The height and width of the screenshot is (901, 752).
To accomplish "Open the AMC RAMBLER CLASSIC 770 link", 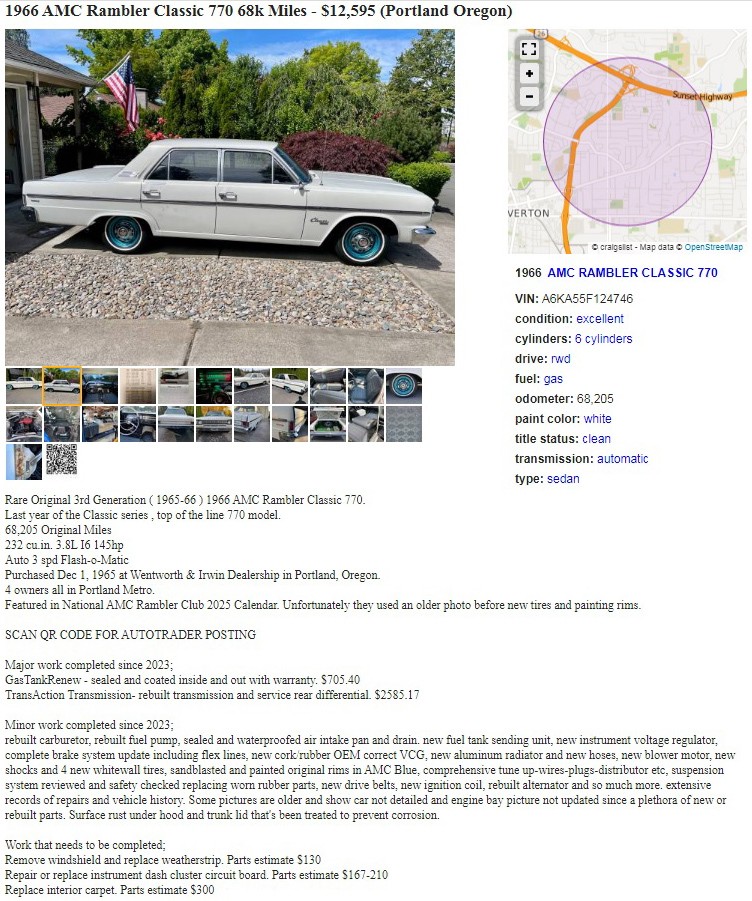I will tap(632, 272).
